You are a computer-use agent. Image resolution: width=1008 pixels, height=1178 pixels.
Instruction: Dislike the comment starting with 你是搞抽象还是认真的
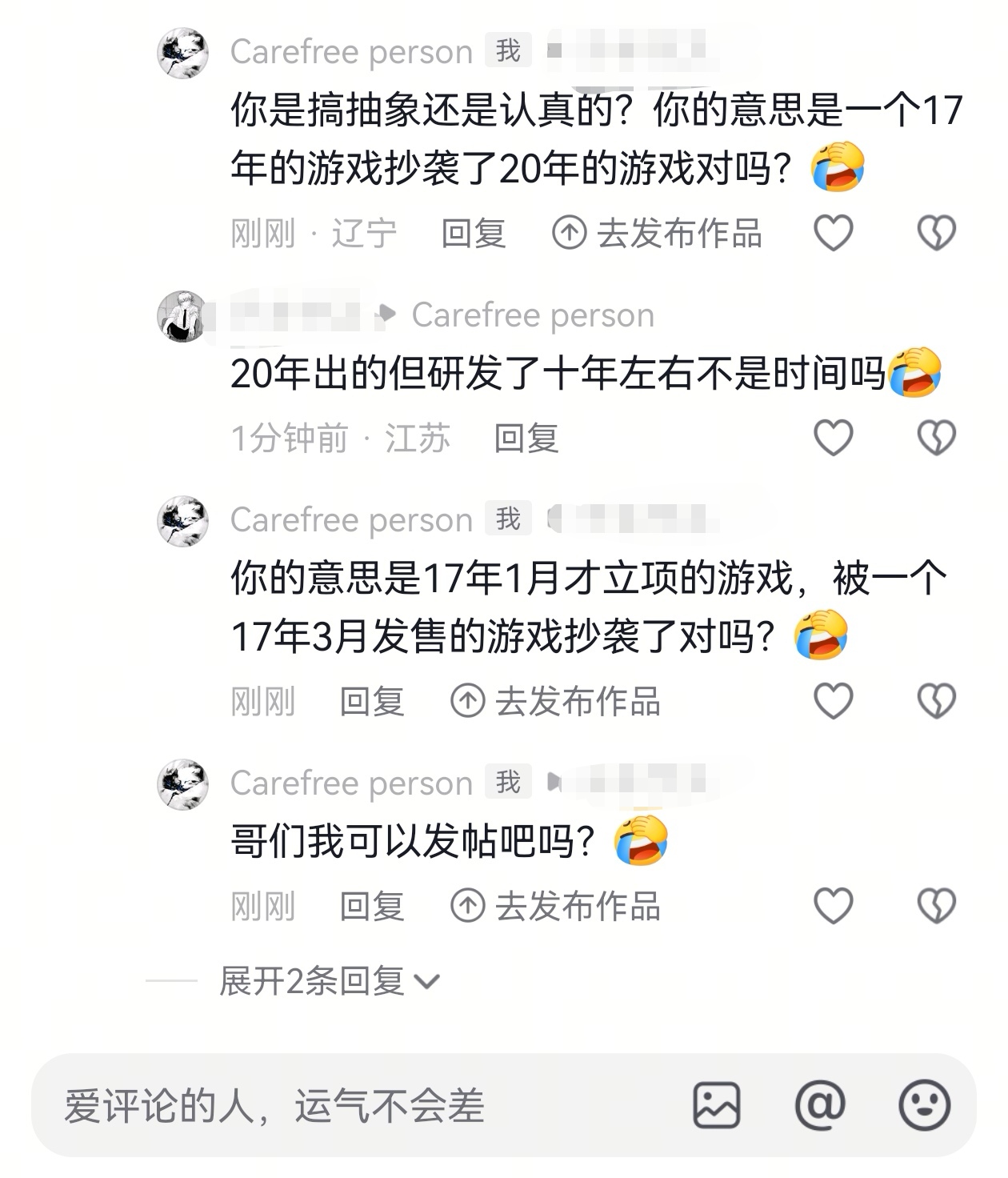click(x=936, y=233)
